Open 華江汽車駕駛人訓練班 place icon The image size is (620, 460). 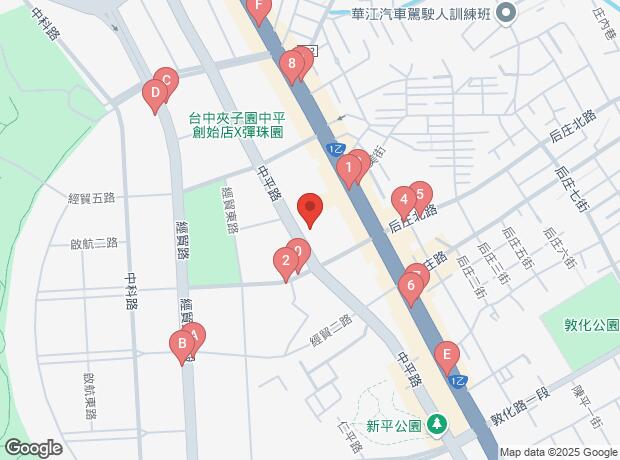[x=505, y=14]
